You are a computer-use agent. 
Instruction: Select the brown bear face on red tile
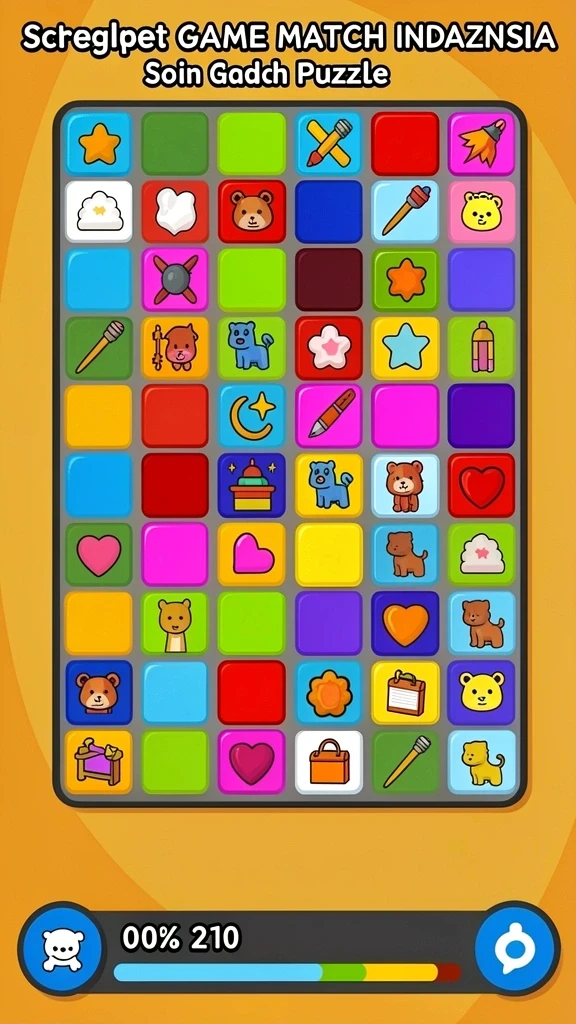tap(251, 212)
